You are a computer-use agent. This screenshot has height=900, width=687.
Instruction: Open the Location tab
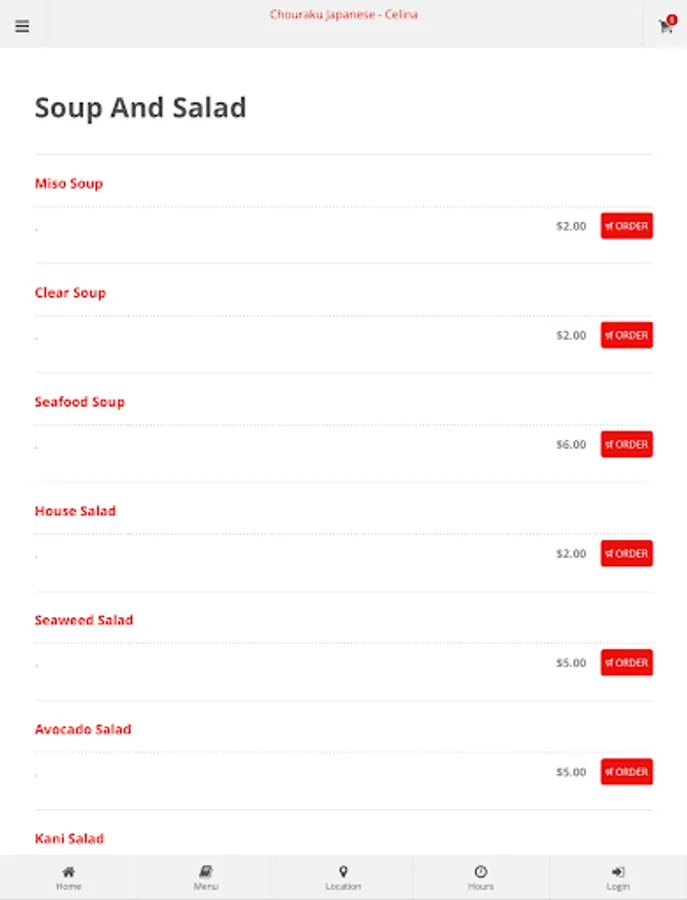[343, 877]
